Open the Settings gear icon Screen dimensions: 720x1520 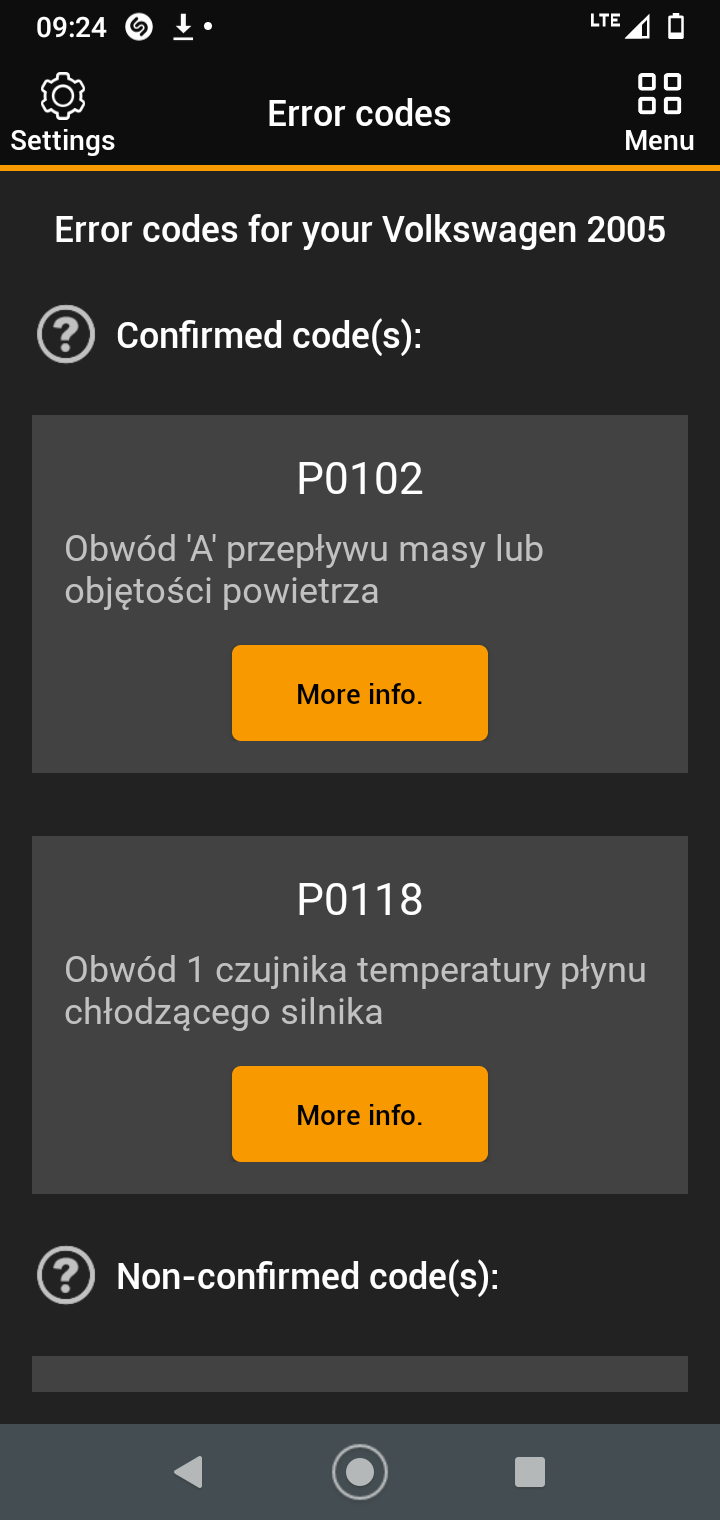pos(62,95)
